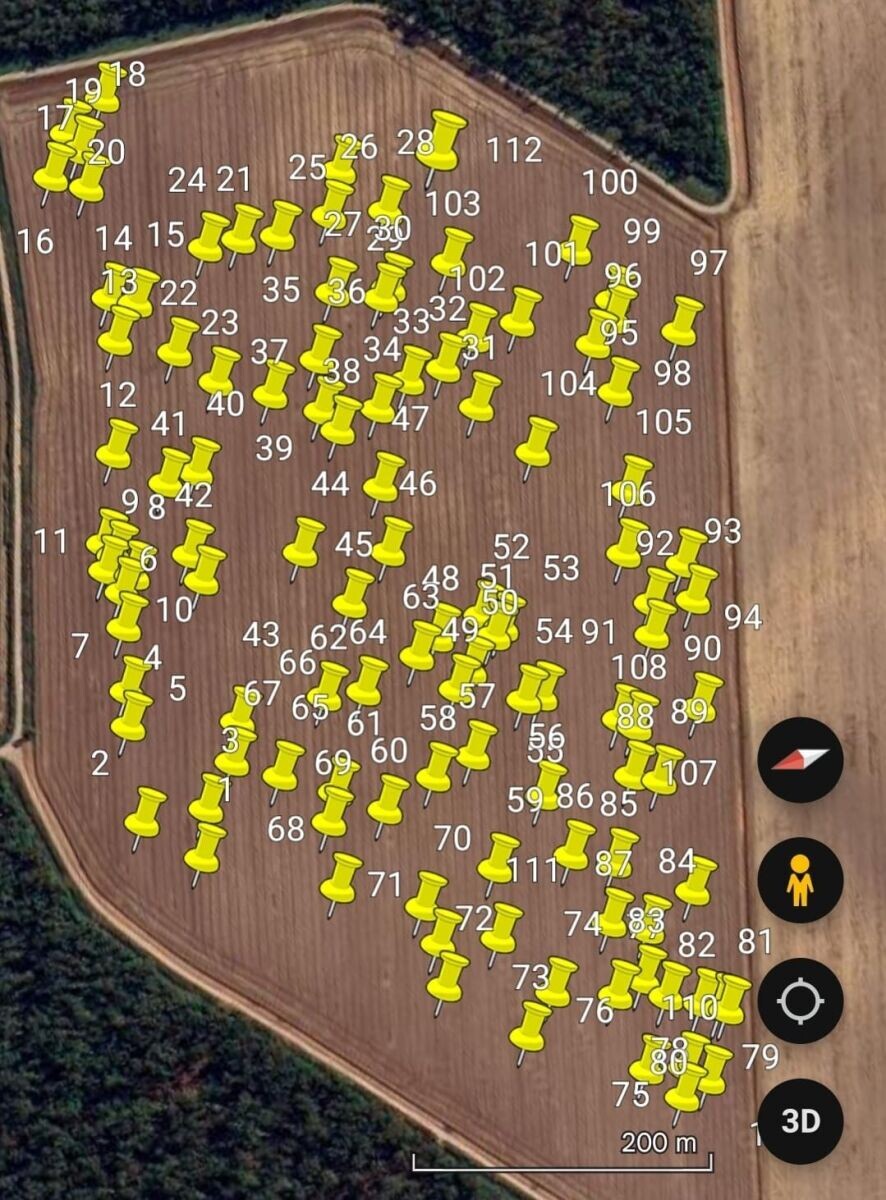Open Street View with the pegman icon
886x1200 pixels.
coord(800,881)
